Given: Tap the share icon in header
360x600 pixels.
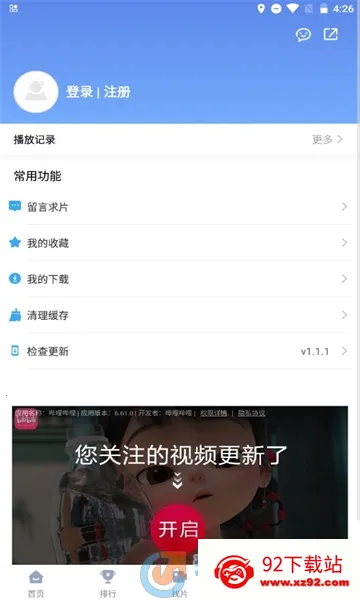Looking at the screenshot, I should 331,34.
